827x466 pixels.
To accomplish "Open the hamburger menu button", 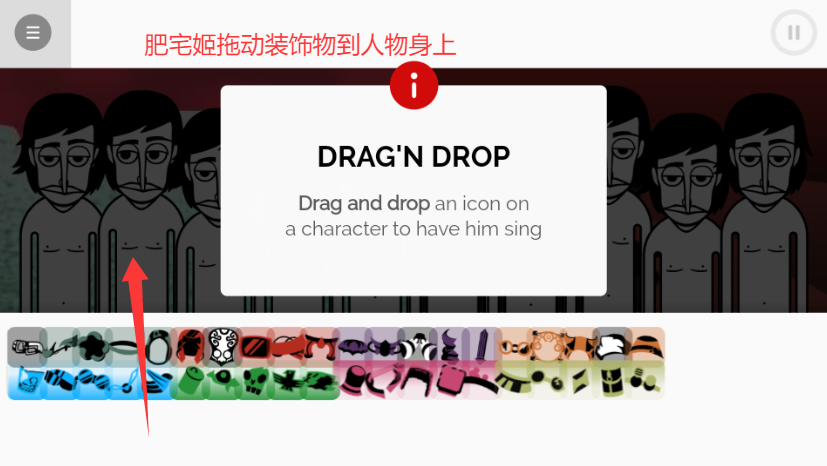I will coord(33,33).
